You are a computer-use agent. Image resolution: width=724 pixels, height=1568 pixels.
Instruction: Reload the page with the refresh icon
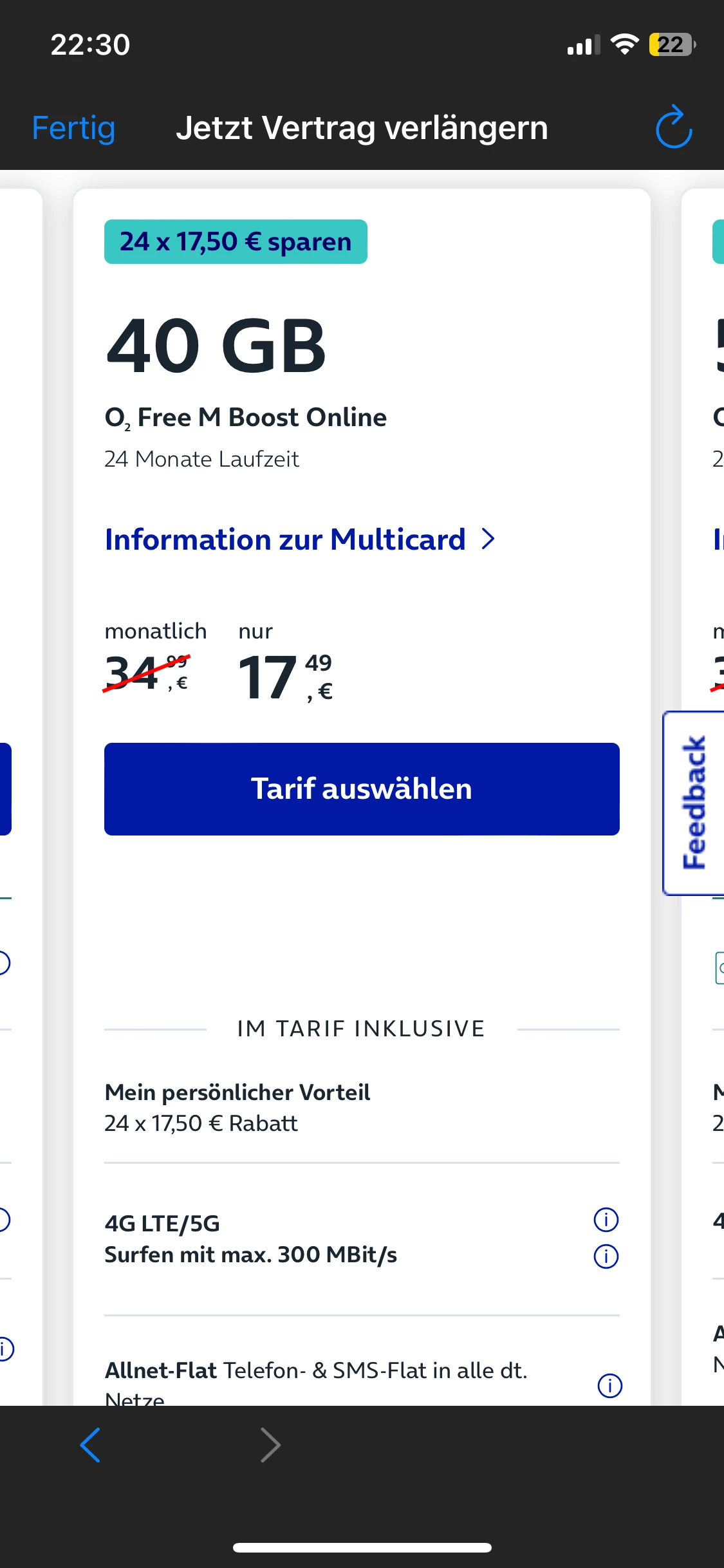[x=673, y=127]
